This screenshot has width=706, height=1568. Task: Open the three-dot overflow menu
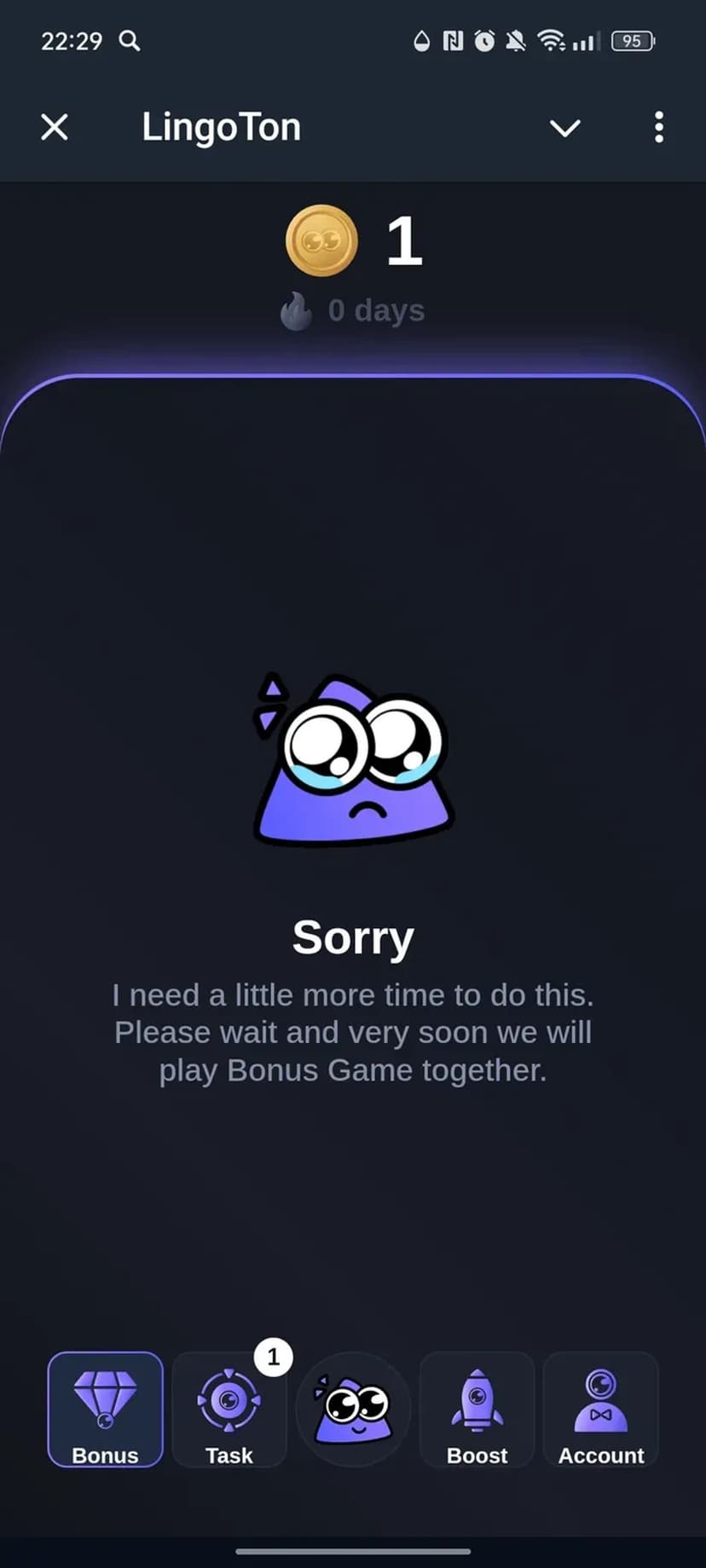point(658,128)
